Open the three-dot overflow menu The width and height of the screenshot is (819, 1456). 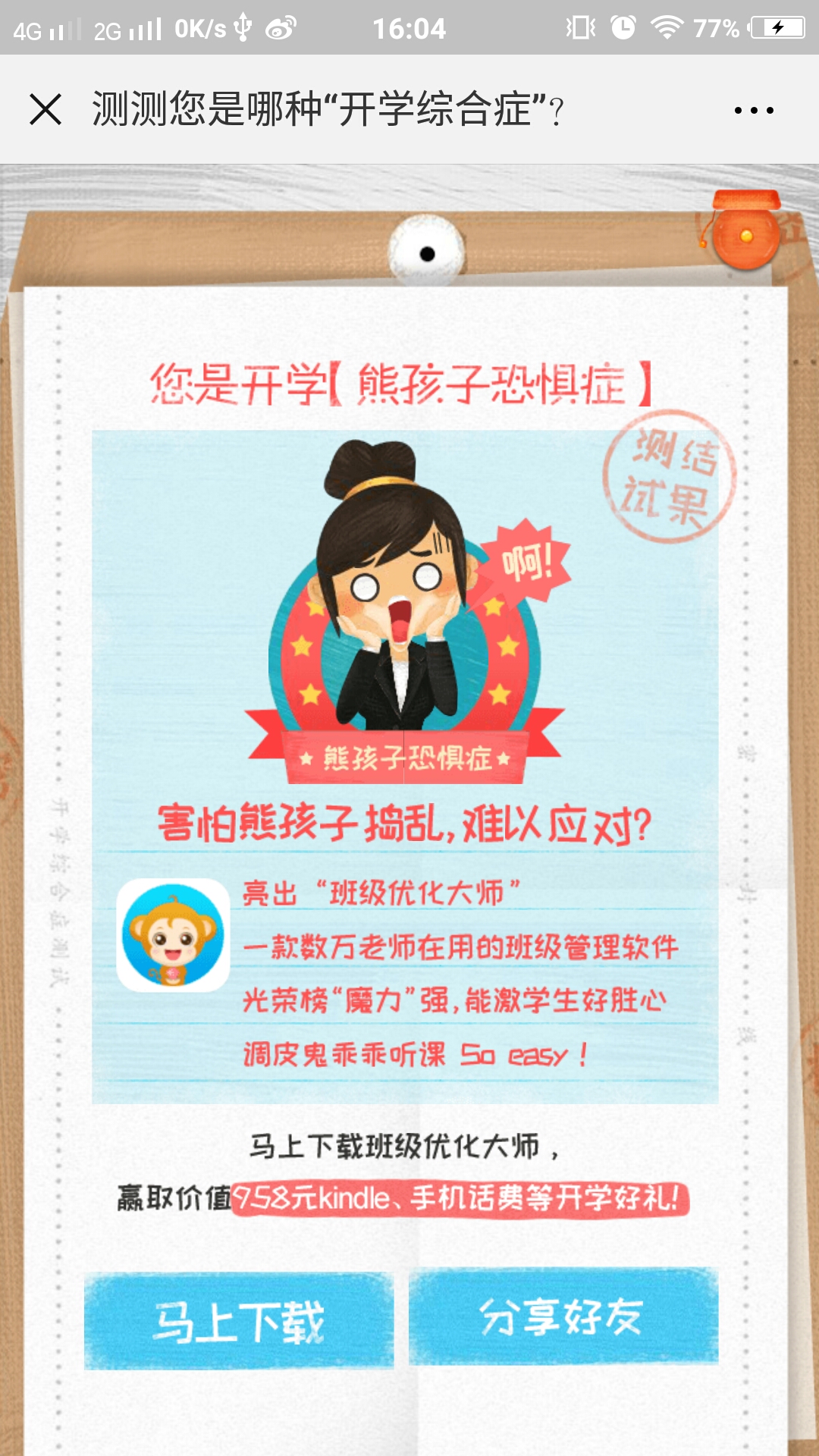point(754,111)
